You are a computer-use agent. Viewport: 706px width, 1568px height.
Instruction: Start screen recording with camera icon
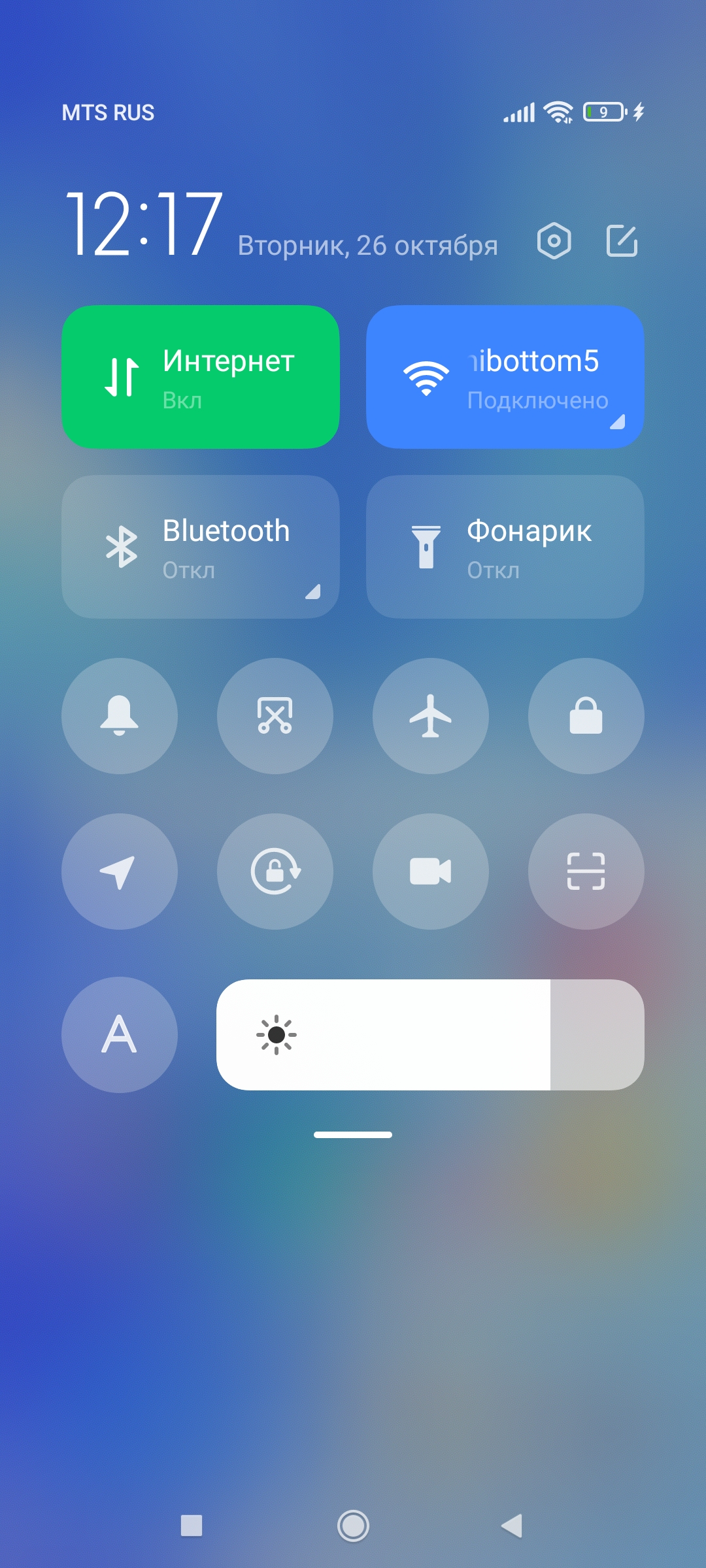431,872
